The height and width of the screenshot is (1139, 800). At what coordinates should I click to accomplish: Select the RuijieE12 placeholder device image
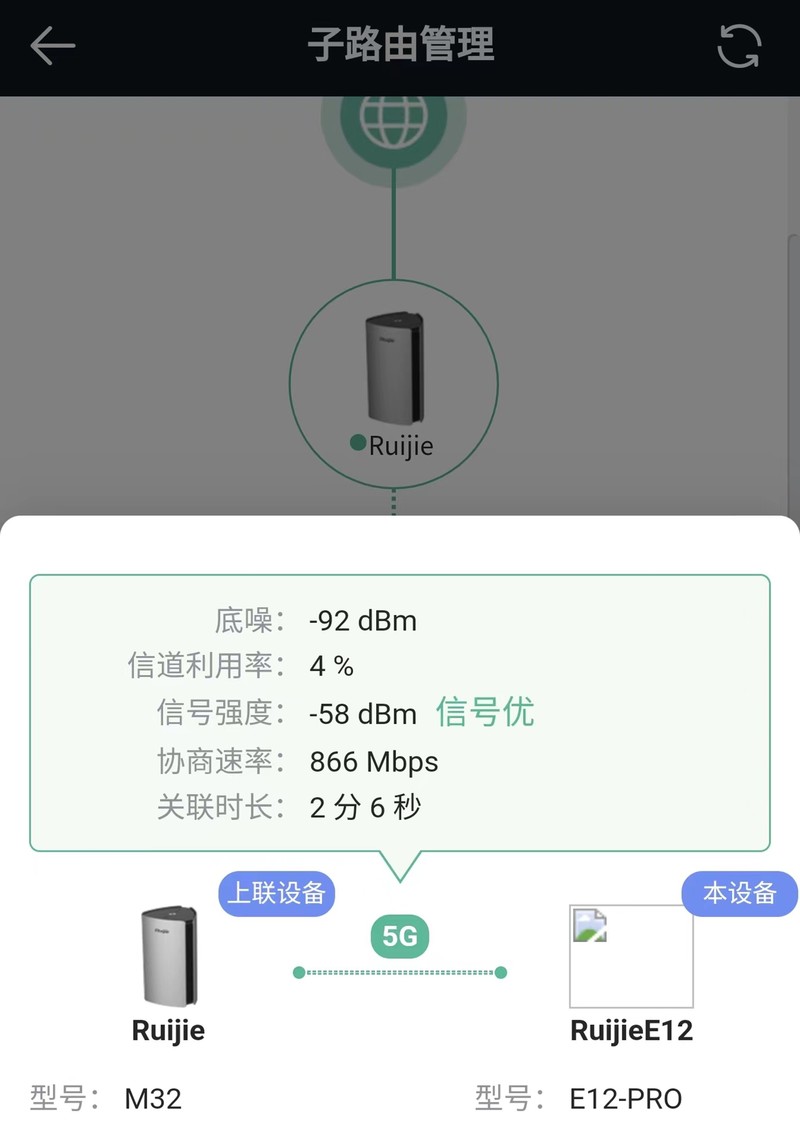pyautogui.click(x=632, y=955)
